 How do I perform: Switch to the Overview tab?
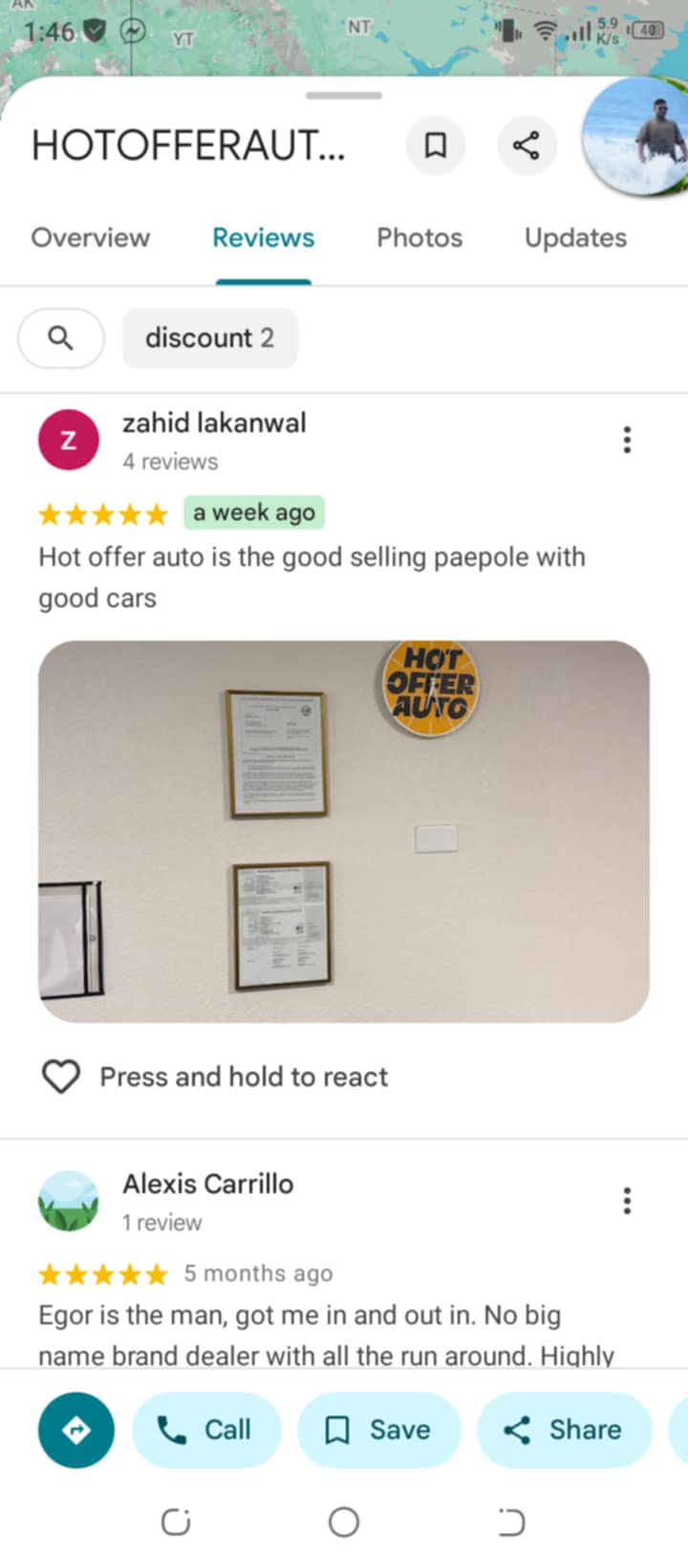(x=91, y=238)
